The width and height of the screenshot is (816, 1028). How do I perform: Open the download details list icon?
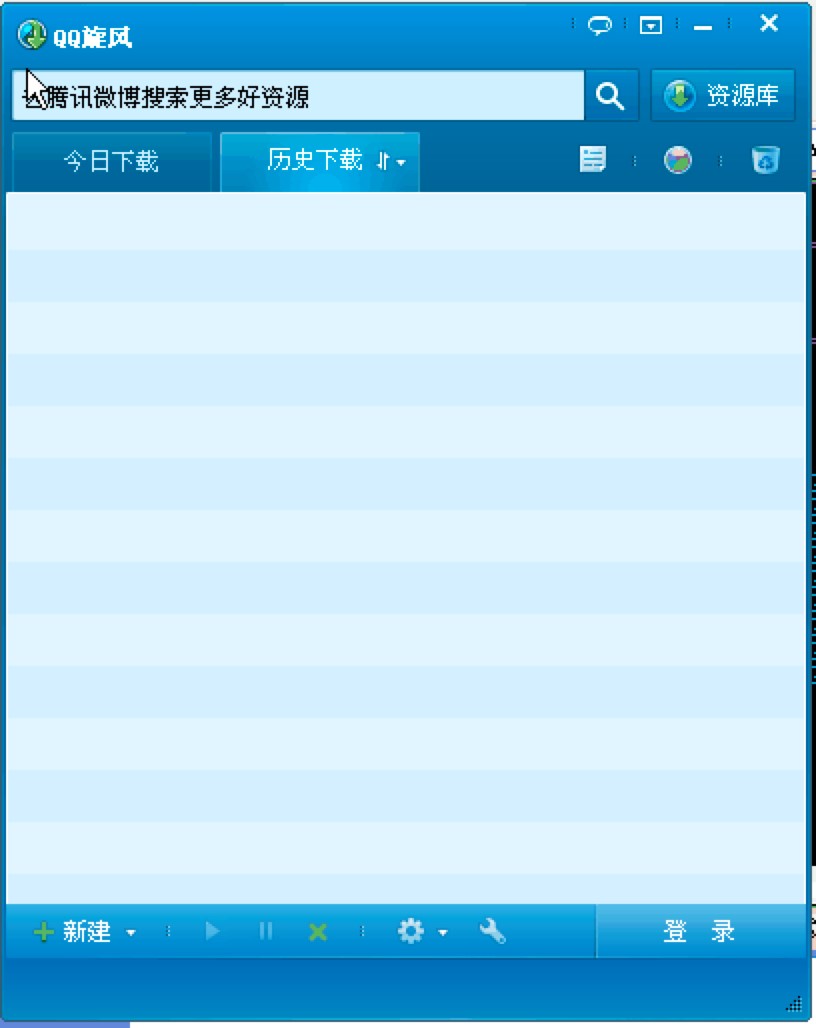(x=592, y=159)
